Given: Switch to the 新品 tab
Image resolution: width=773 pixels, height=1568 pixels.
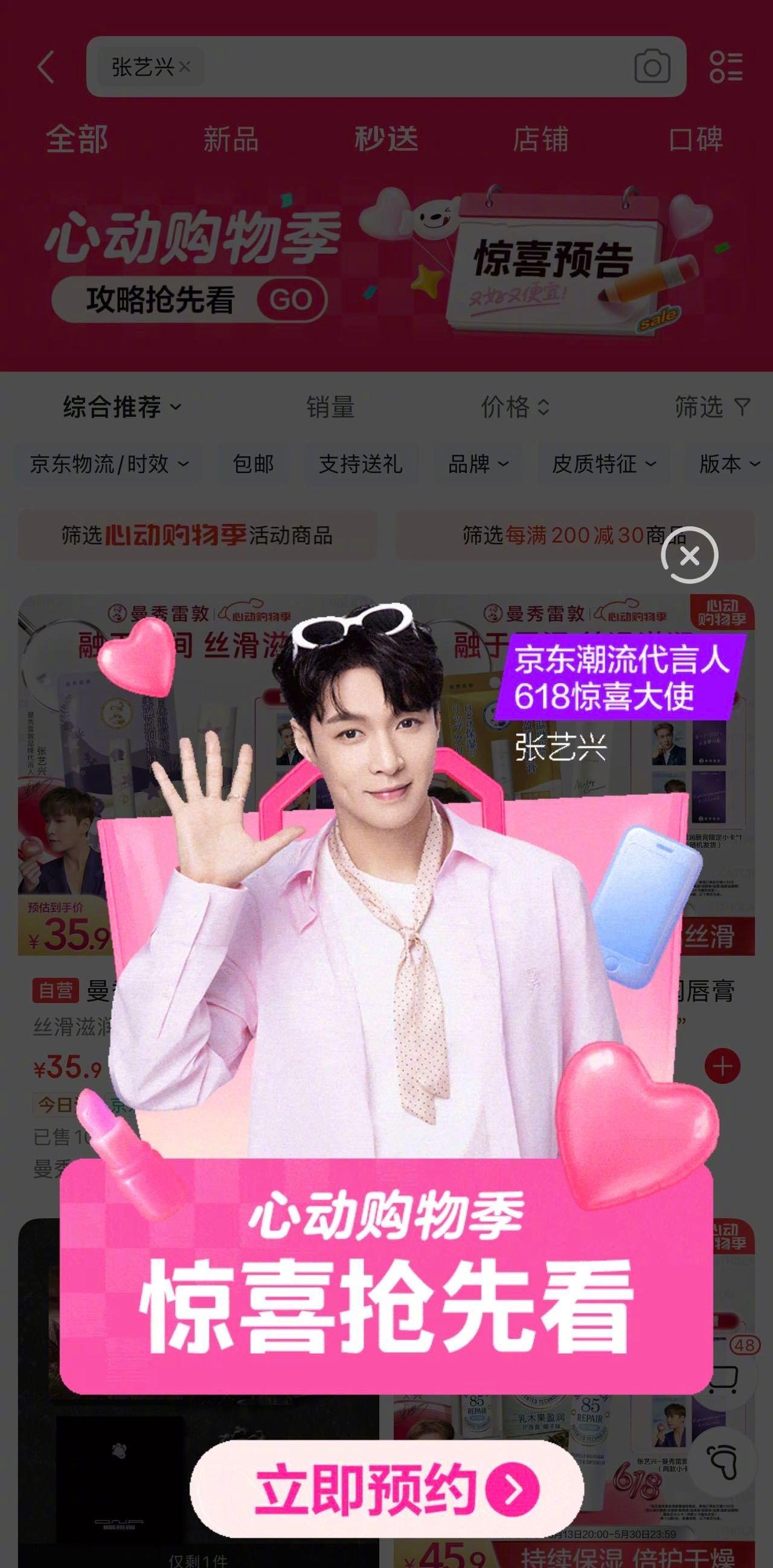Looking at the screenshot, I should tap(231, 139).
